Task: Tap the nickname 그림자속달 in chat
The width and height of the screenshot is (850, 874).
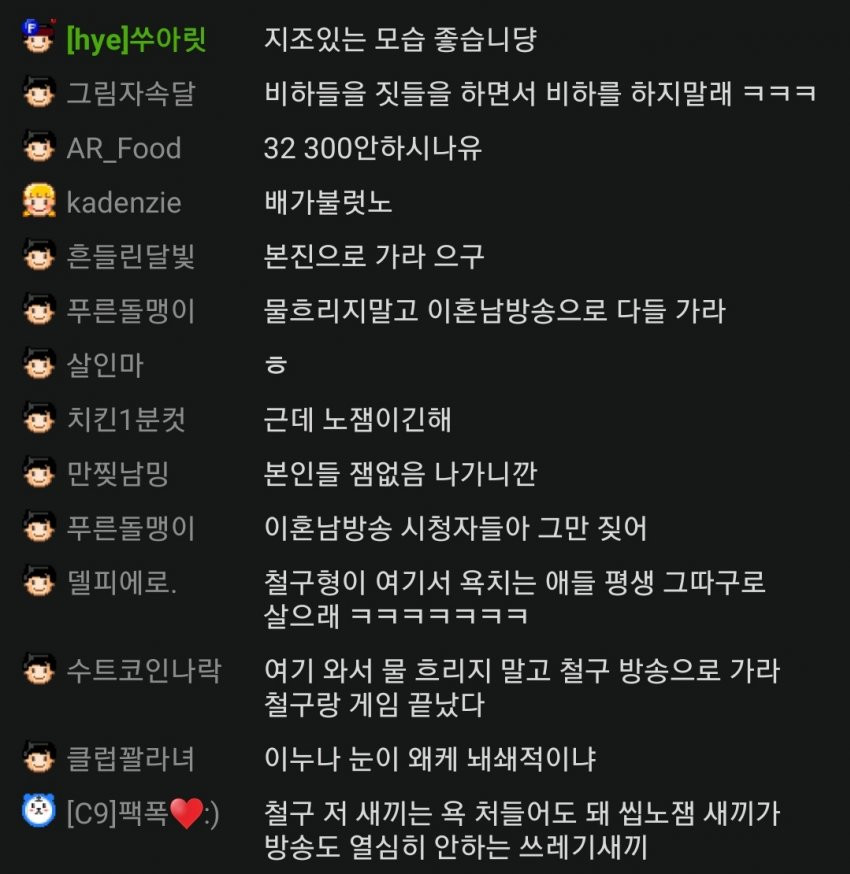Action: (x=130, y=94)
